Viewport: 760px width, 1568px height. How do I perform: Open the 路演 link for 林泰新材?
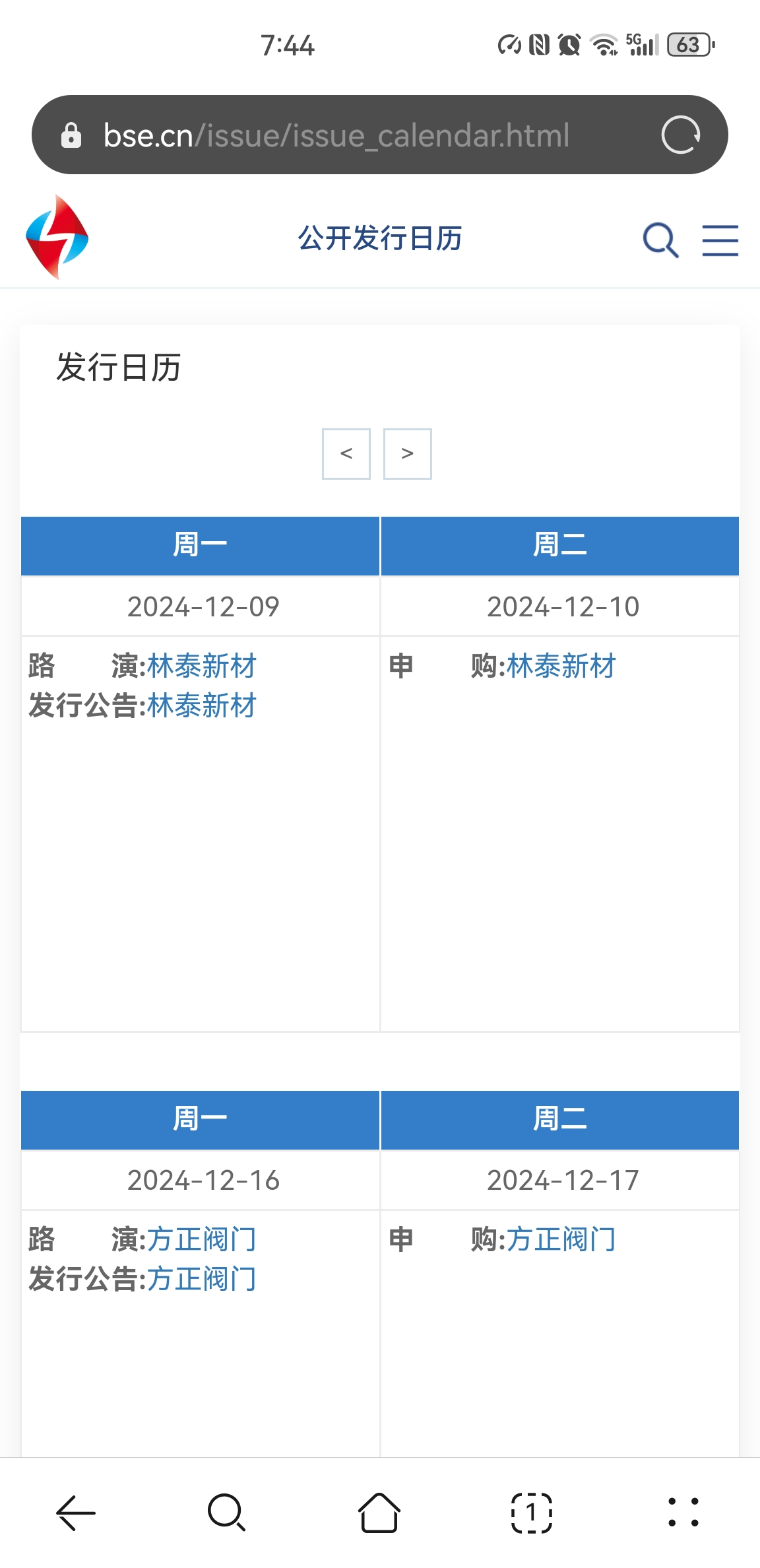pos(201,666)
